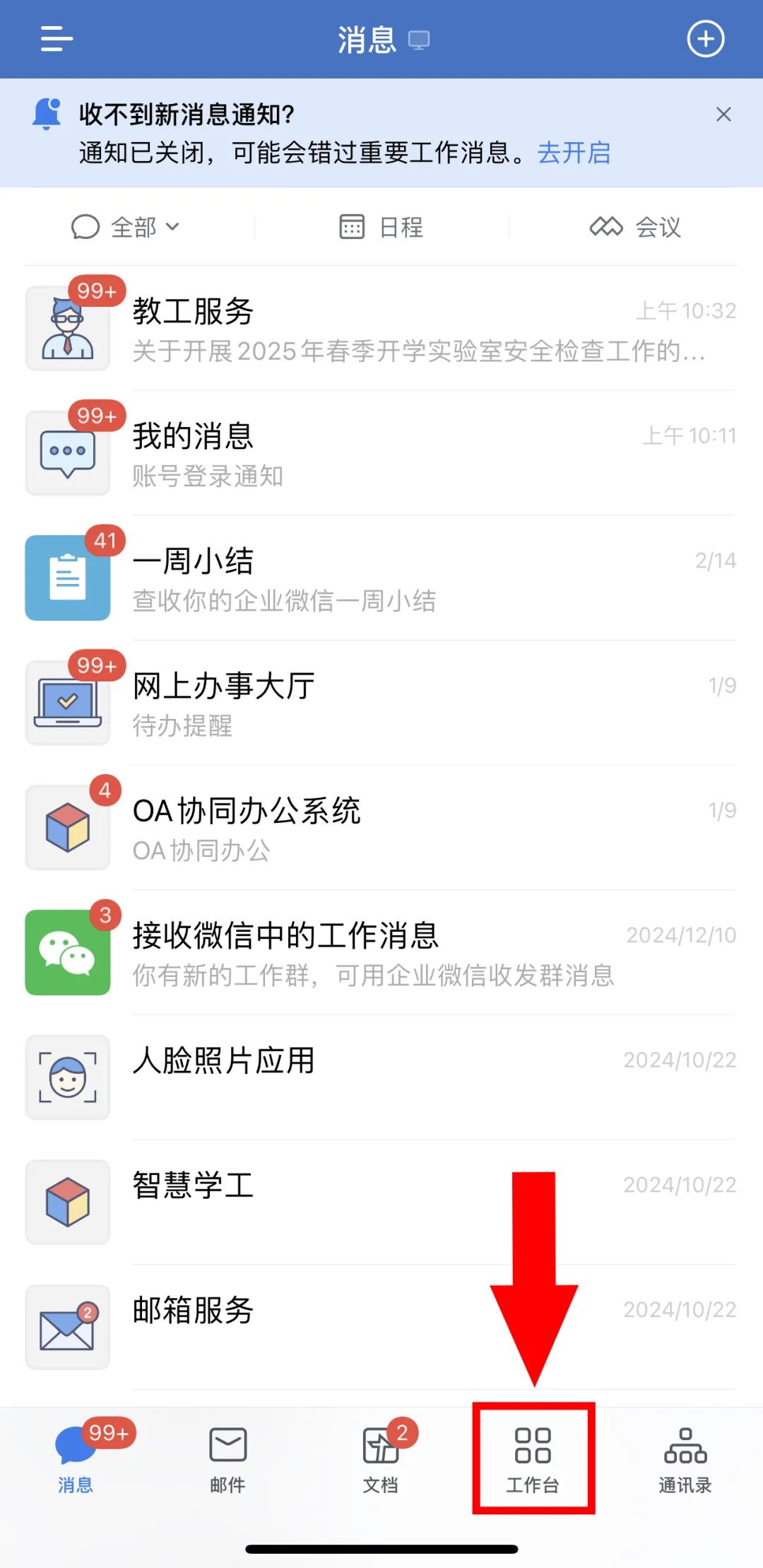Expand the 全部 filter dropdown

coord(126,226)
